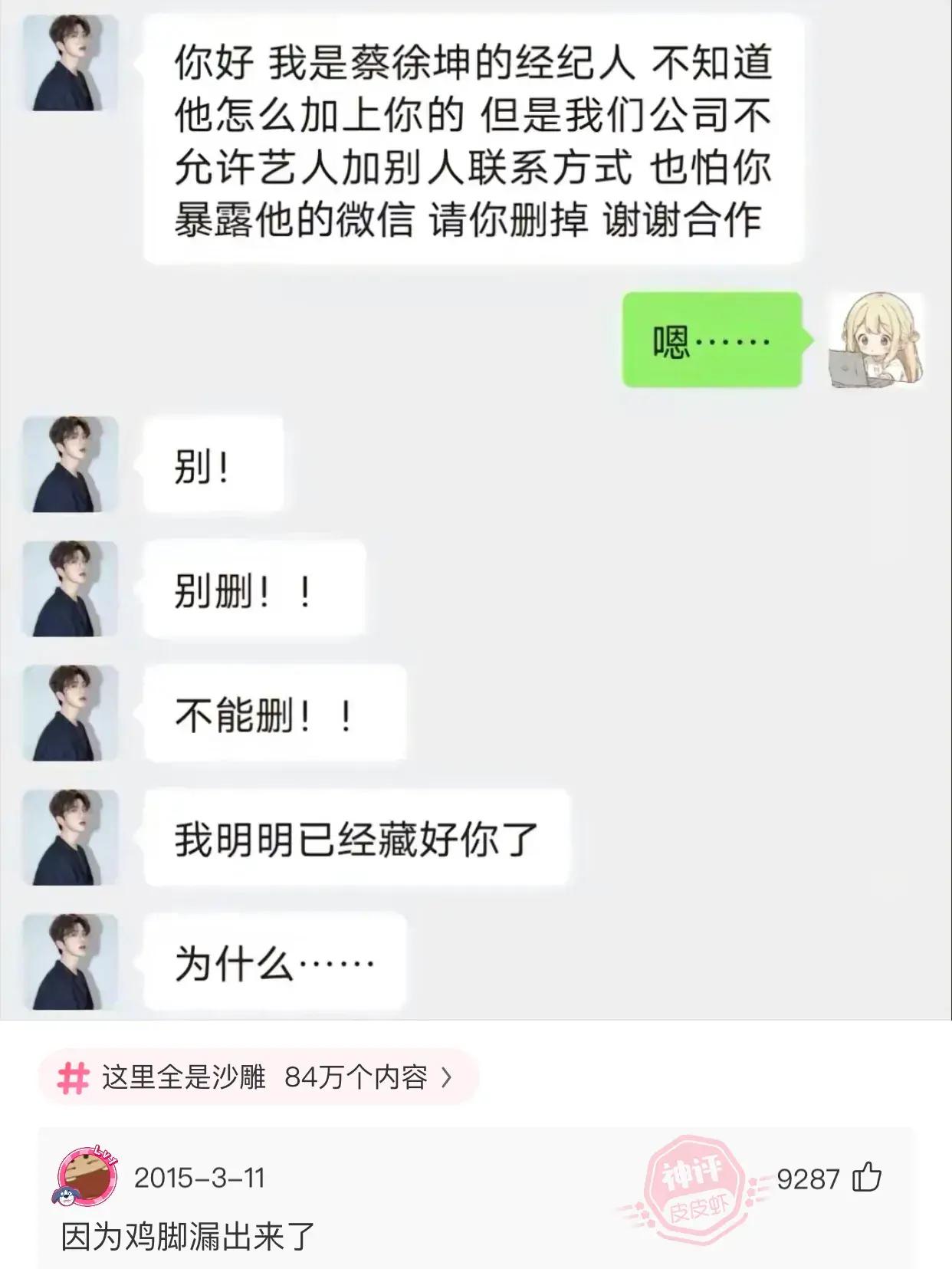Open the 这里全是沙雕 hashtag topic
This screenshot has height=1269, width=952.
point(258,1077)
